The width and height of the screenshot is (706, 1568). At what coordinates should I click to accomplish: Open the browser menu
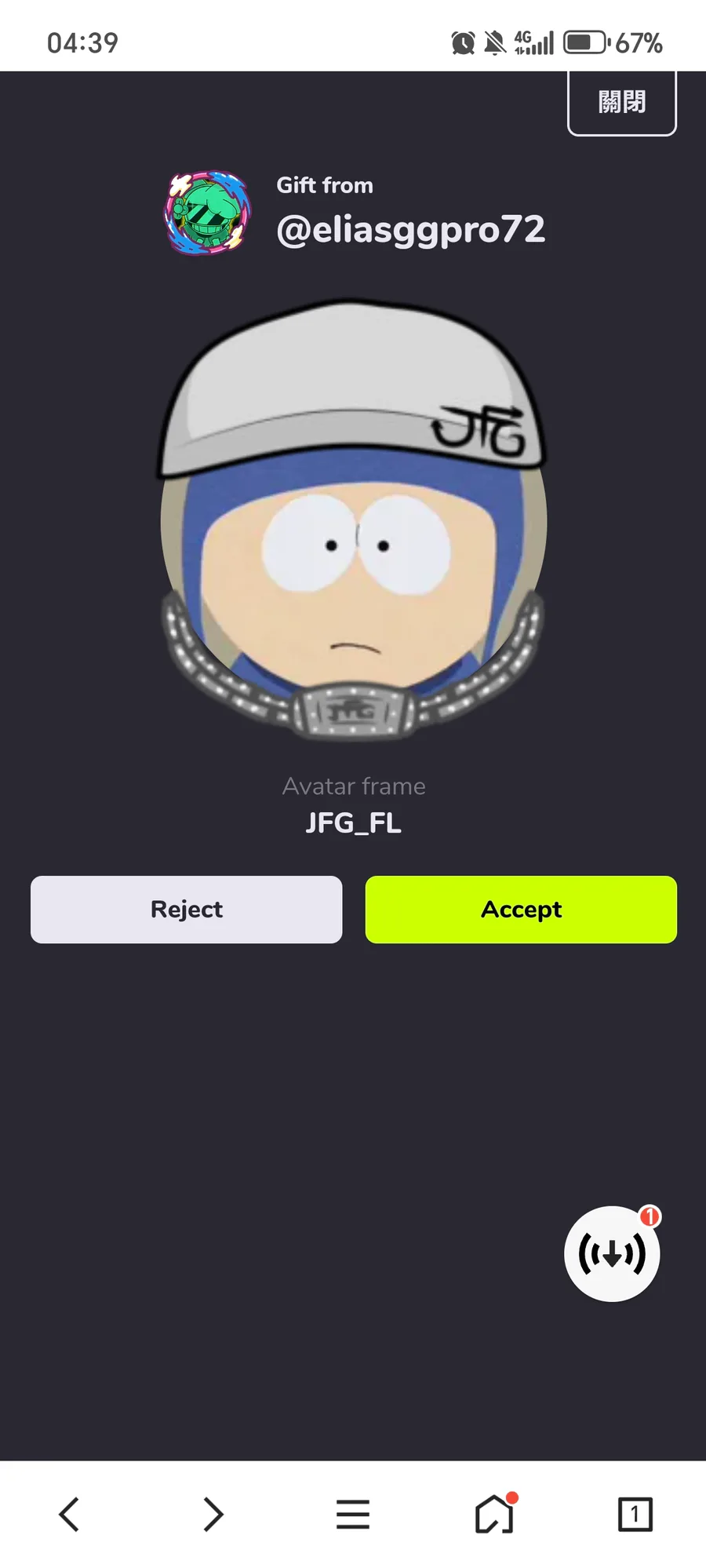pos(353,1514)
